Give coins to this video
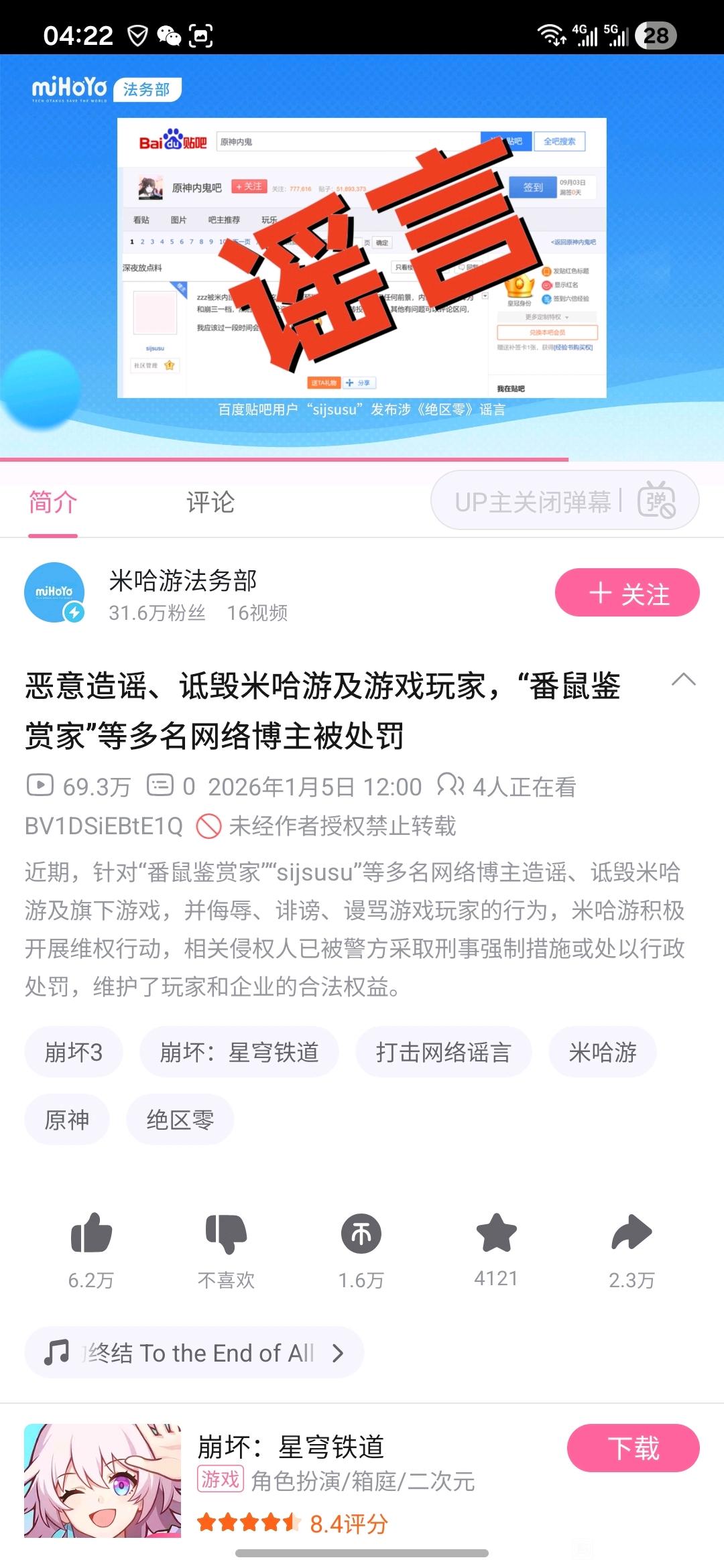724x1568 pixels. (361, 1234)
